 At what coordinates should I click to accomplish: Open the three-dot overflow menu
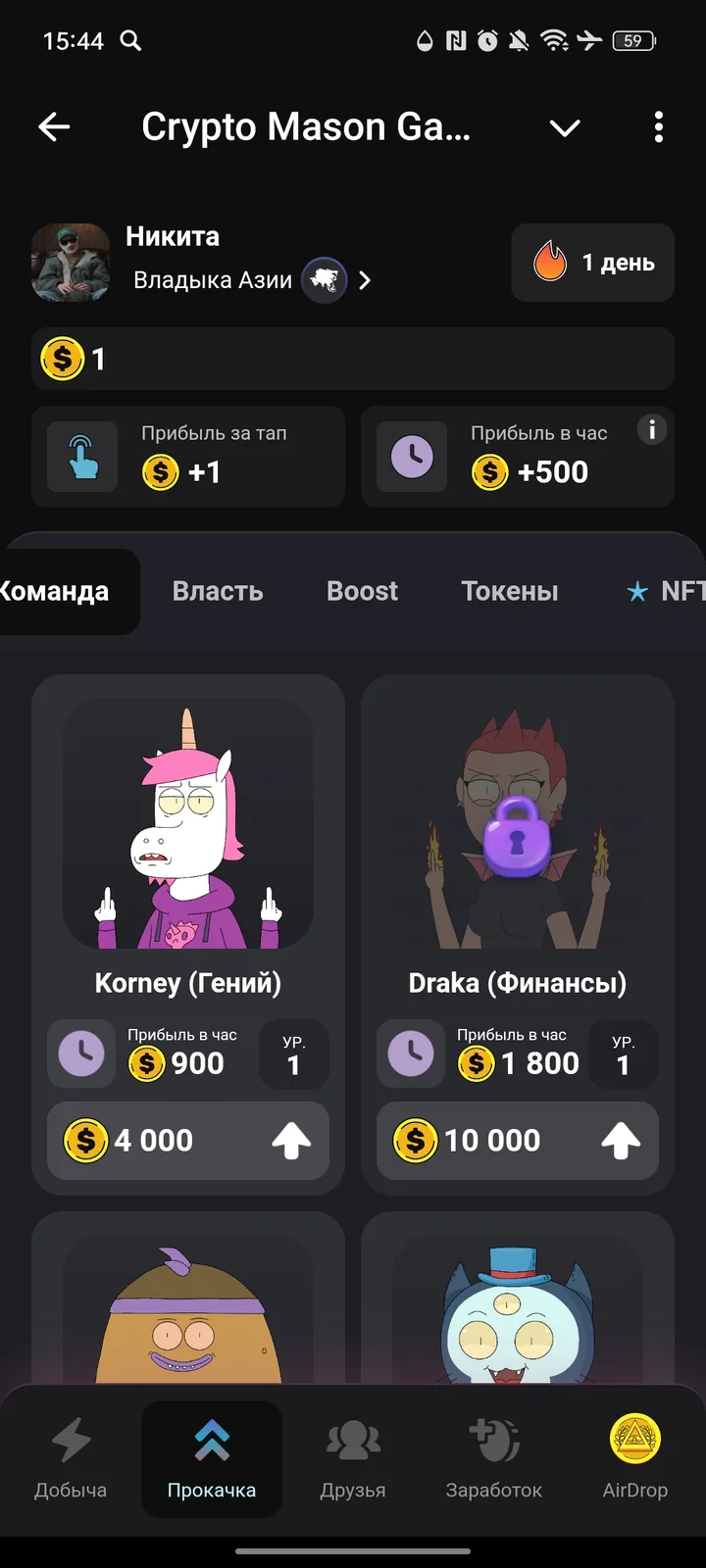(658, 127)
